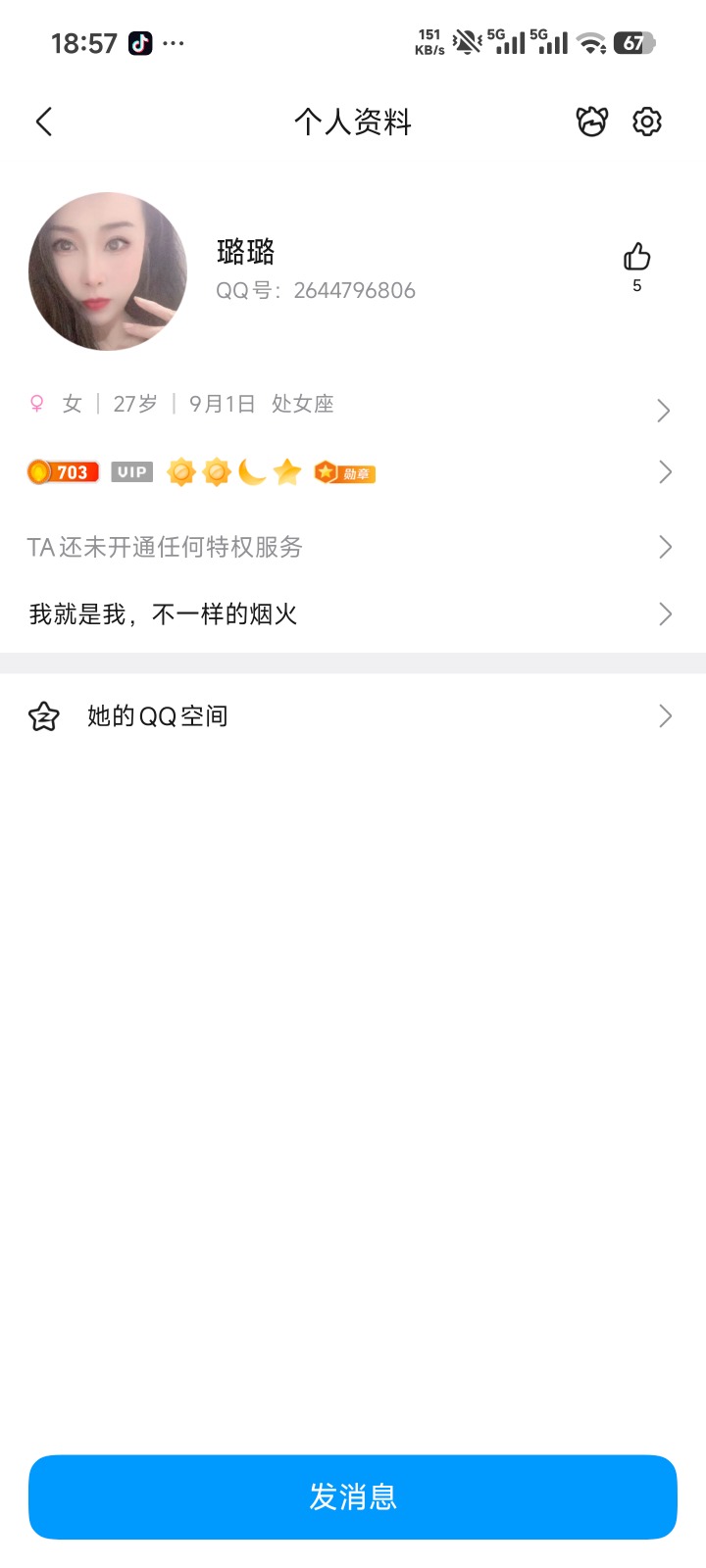Go back from the 个人资料 page
The width and height of the screenshot is (706, 1568).
[x=44, y=122]
